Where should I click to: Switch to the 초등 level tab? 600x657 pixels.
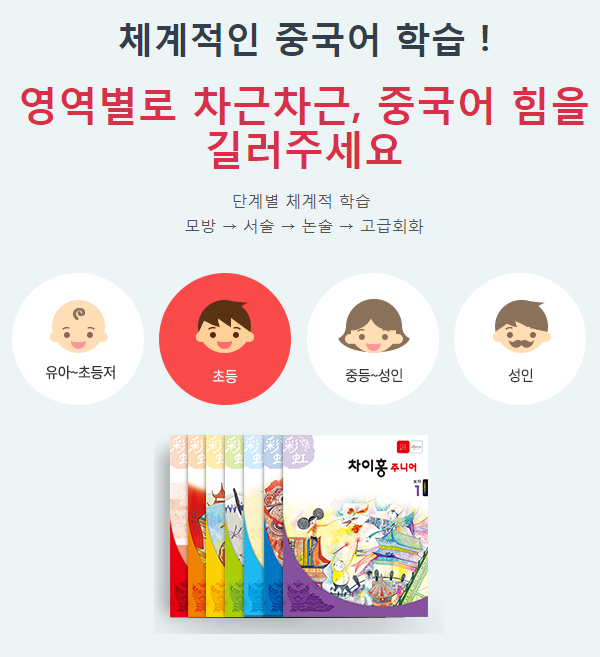click(225, 339)
